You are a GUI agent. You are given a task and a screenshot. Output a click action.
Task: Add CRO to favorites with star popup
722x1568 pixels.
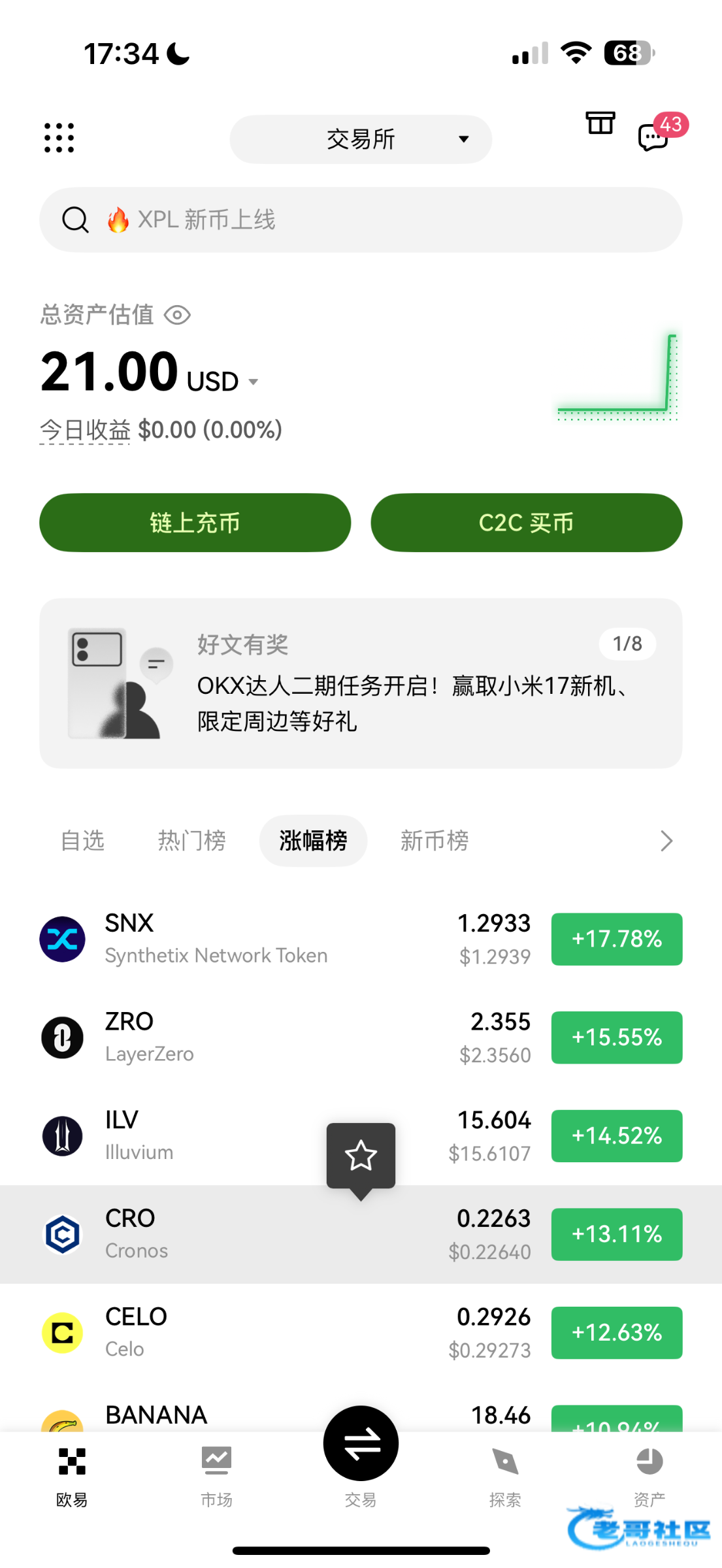coord(361,1156)
